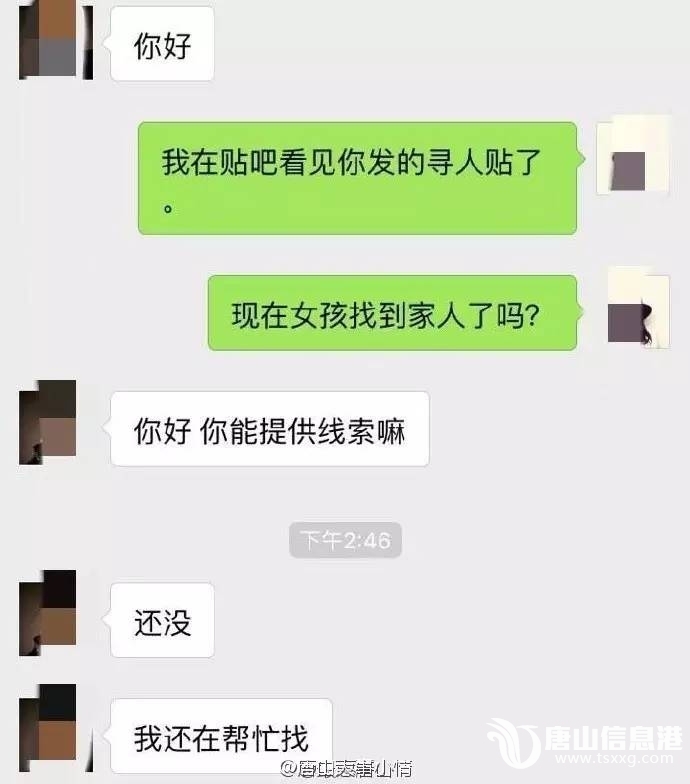Open contact avatar beside the 还没 message
Viewport: 690px width, 784px height.
[x=48, y=614]
